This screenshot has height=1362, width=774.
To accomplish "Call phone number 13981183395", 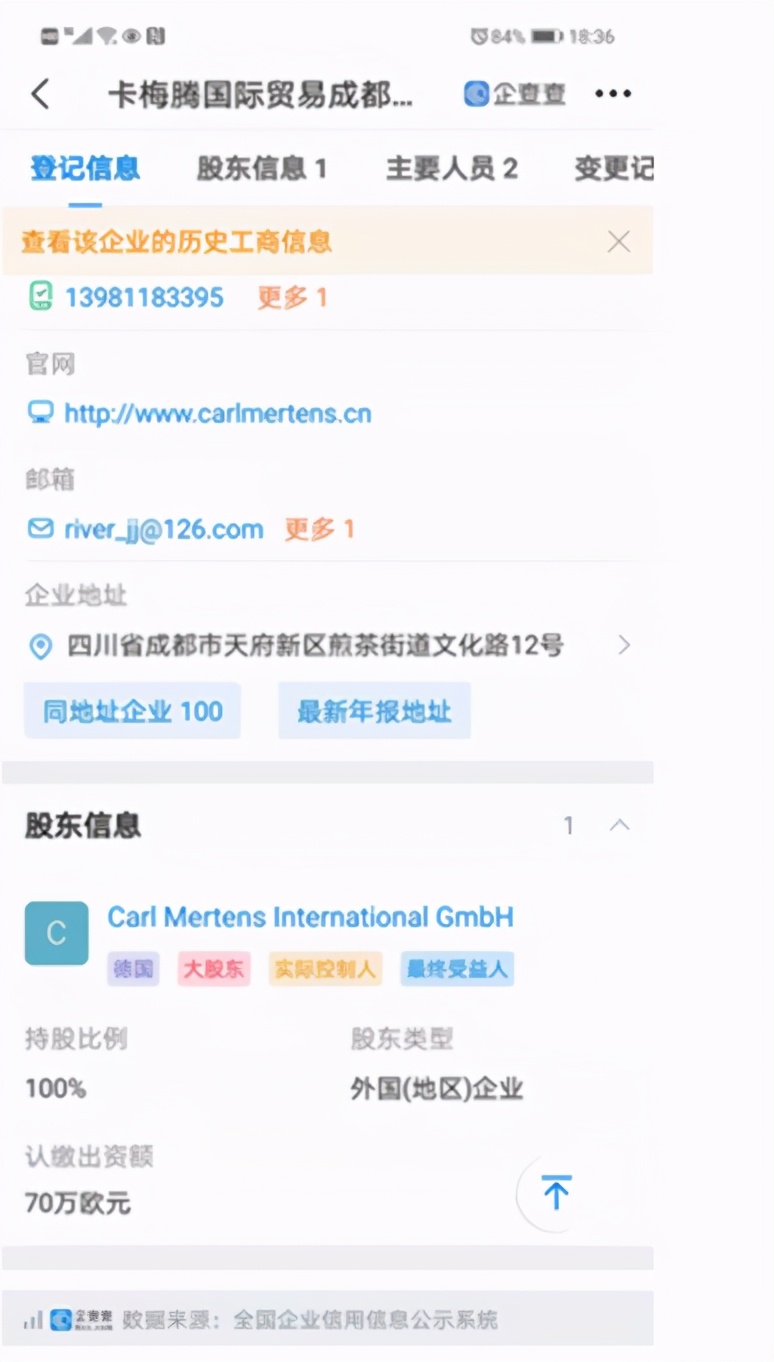I will click(144, 297).
